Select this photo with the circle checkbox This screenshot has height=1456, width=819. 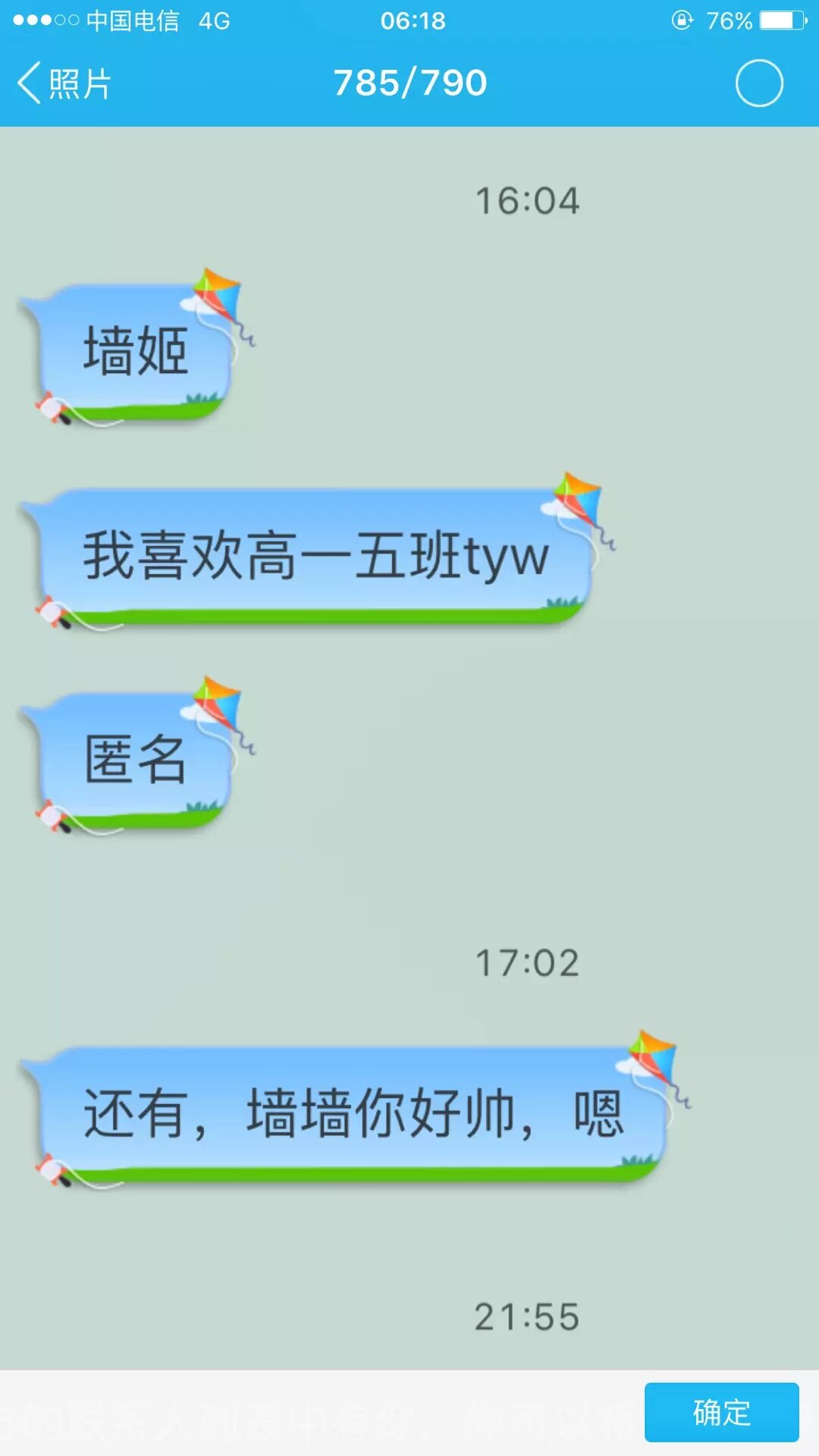coord(759,83)
